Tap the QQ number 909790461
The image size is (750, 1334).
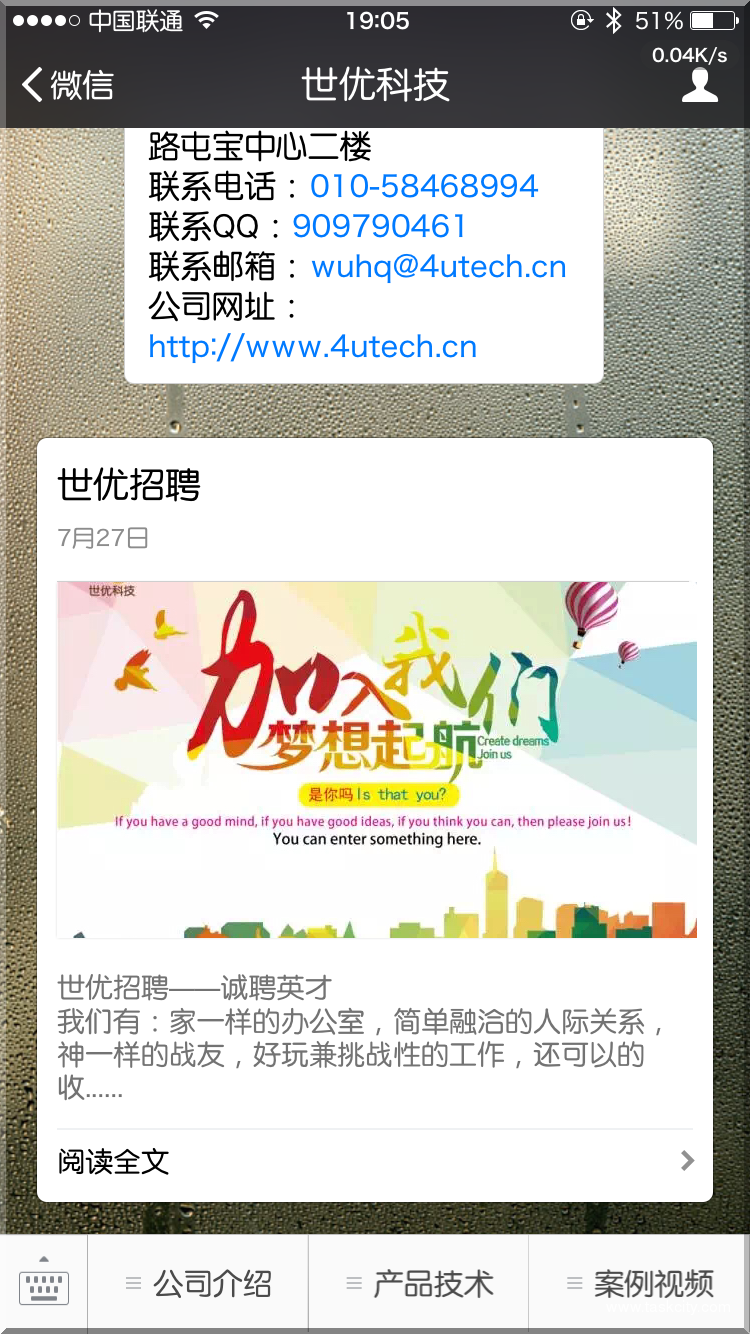click(379, 226)
